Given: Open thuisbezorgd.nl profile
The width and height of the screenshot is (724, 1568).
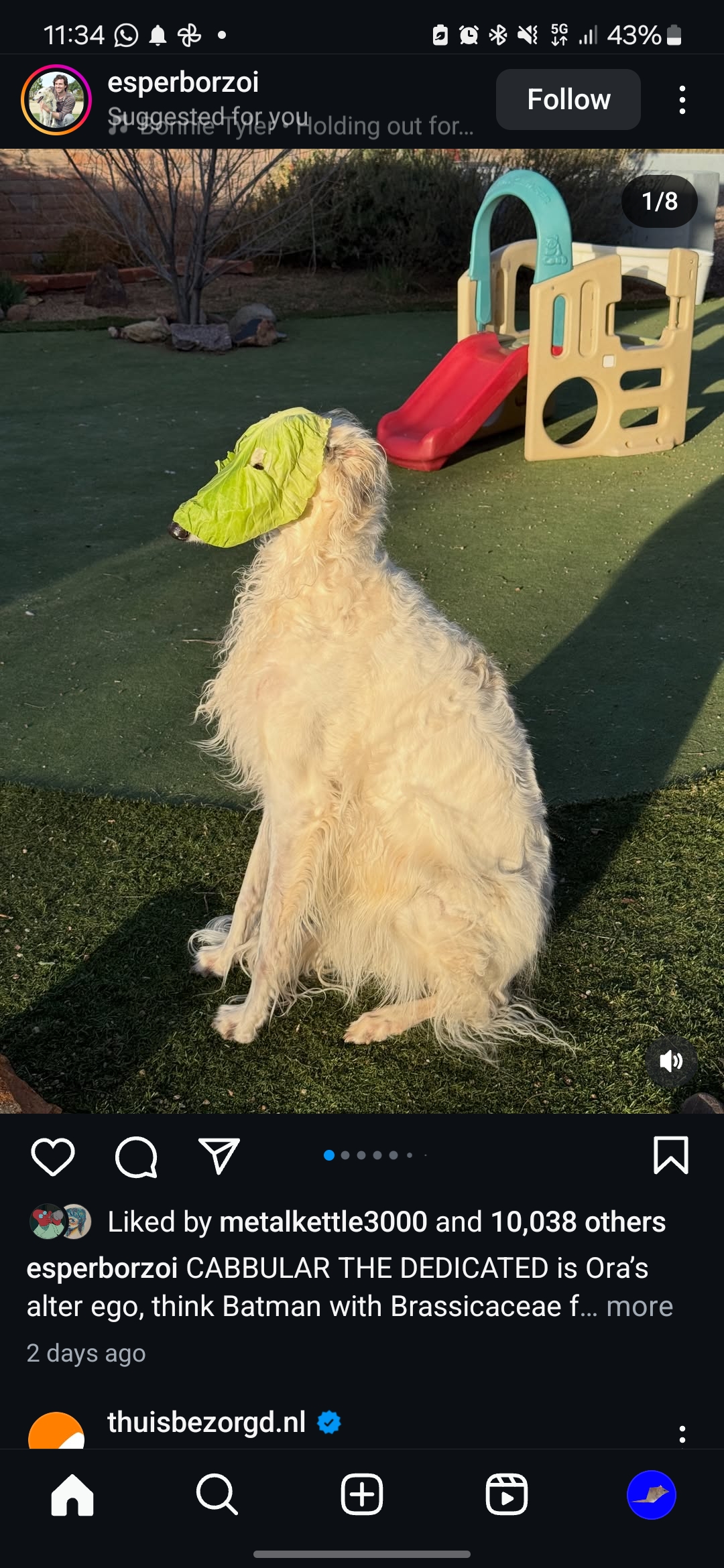Looking at the screenshot, I should click(206, 1421).
